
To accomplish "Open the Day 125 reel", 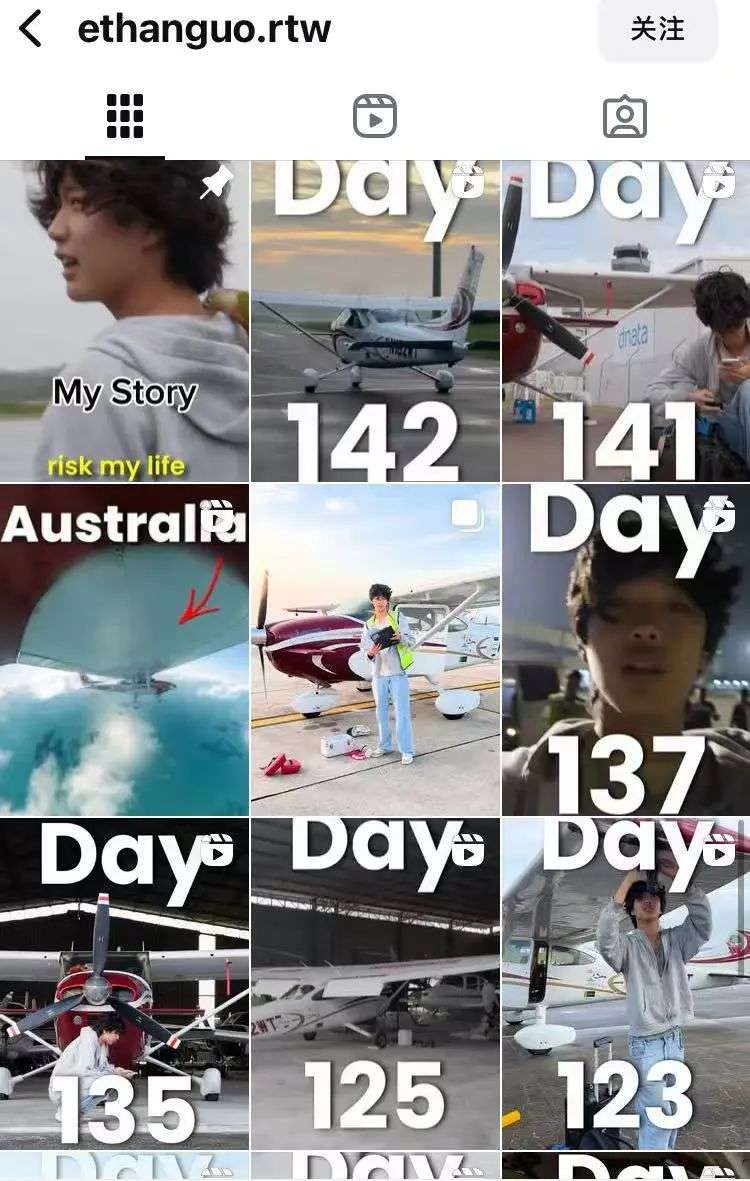I will coord(375,985).
